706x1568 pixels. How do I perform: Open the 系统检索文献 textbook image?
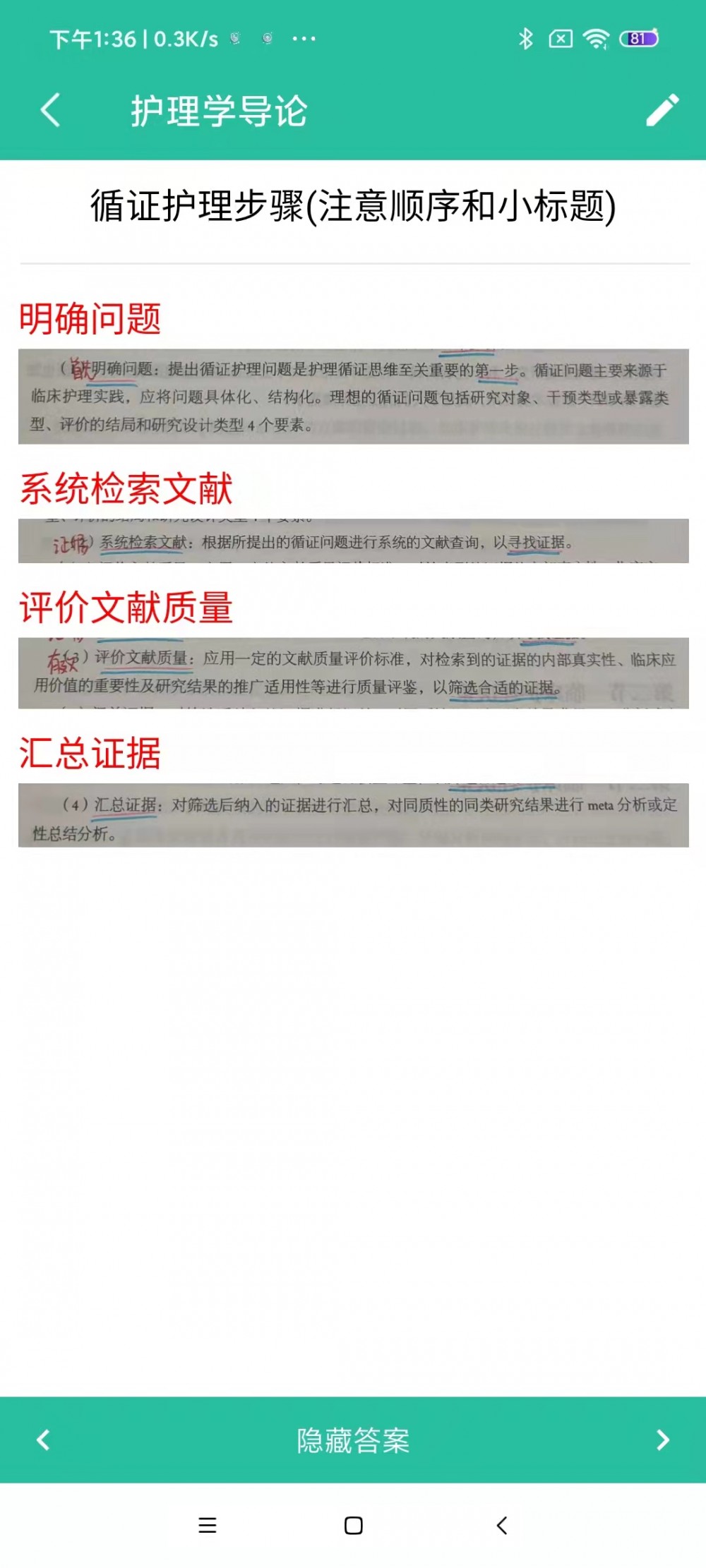click(x=353, y=541)
